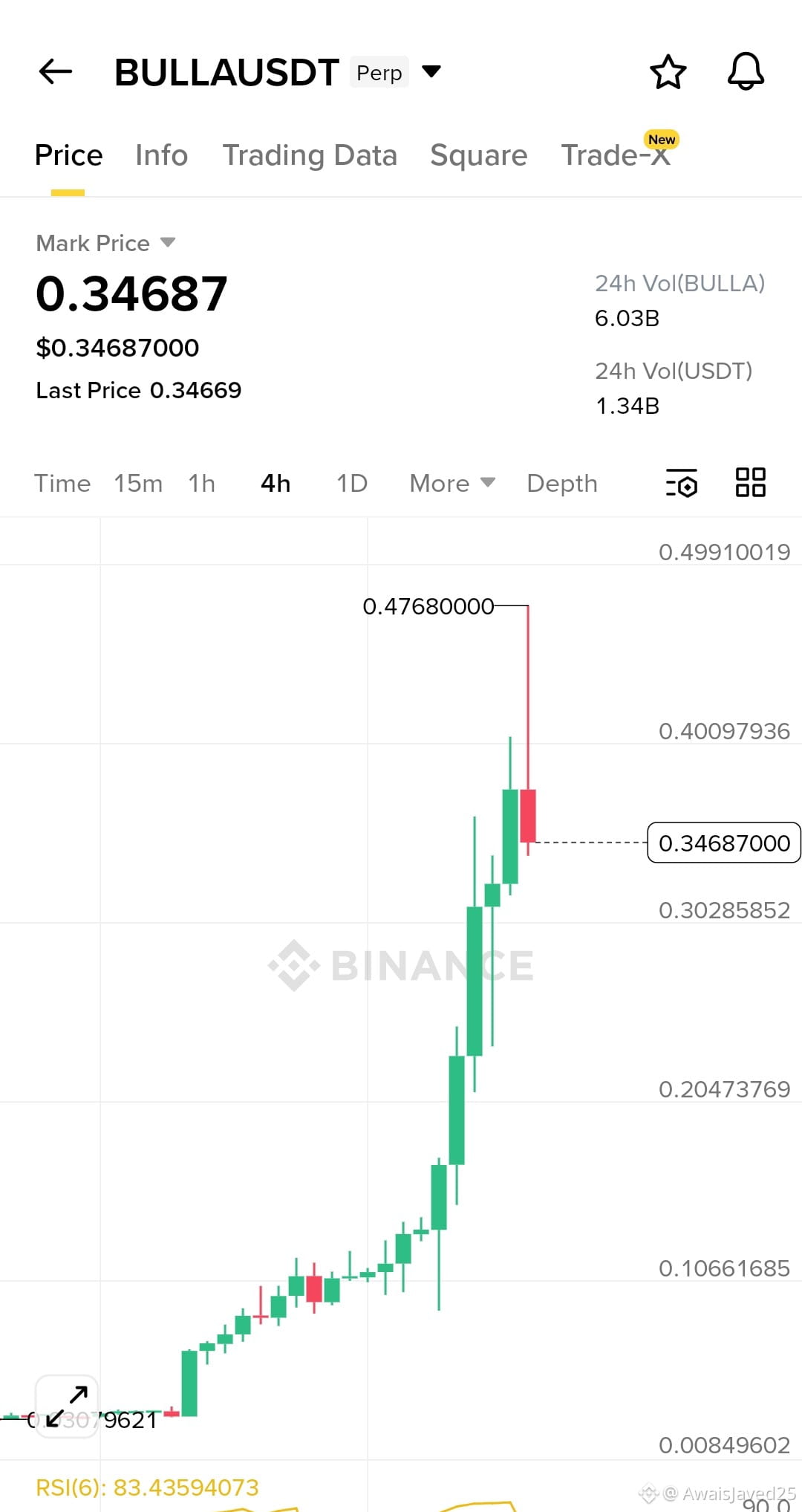
Task: Change chart interval to 1D
Action: 352,484
